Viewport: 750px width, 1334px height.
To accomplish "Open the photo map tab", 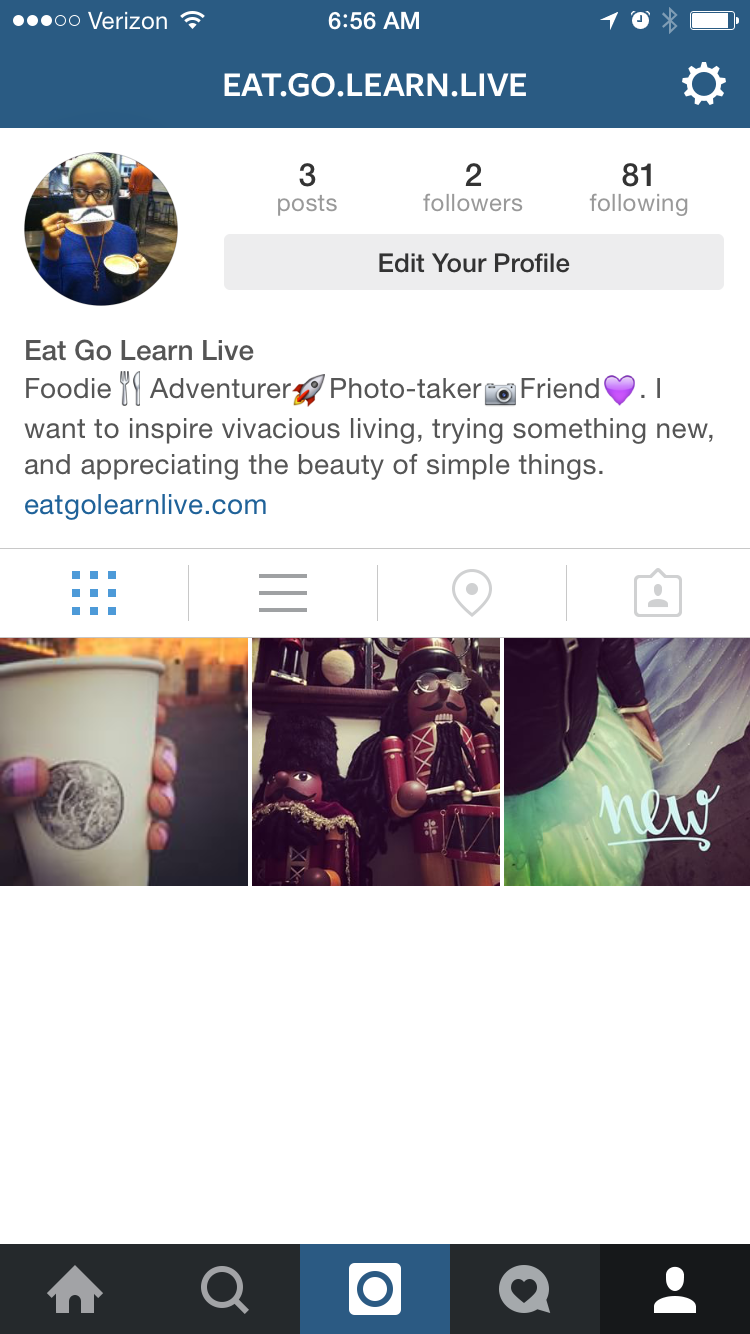I will [472, 593].
